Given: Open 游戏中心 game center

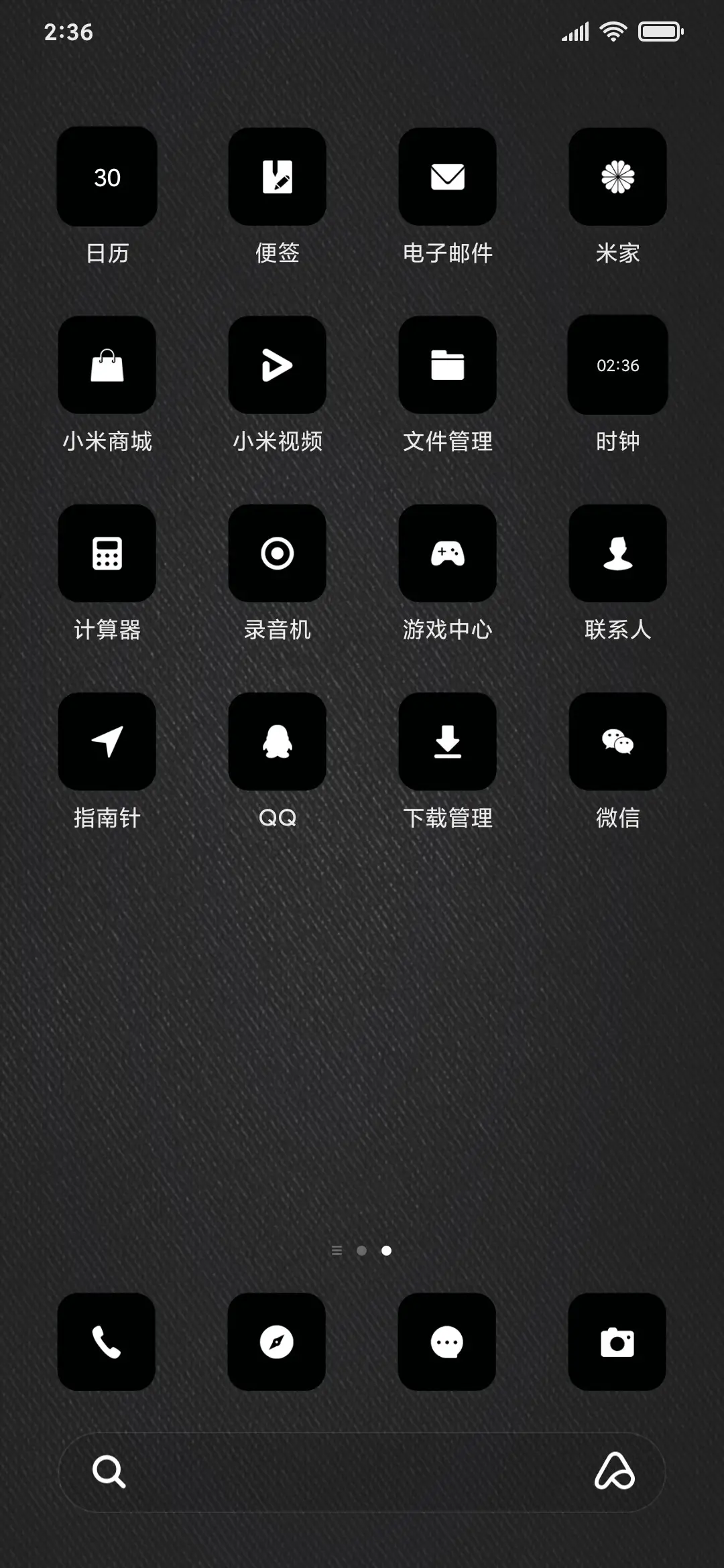Looking at the screenshot, I should click(446, 551).
